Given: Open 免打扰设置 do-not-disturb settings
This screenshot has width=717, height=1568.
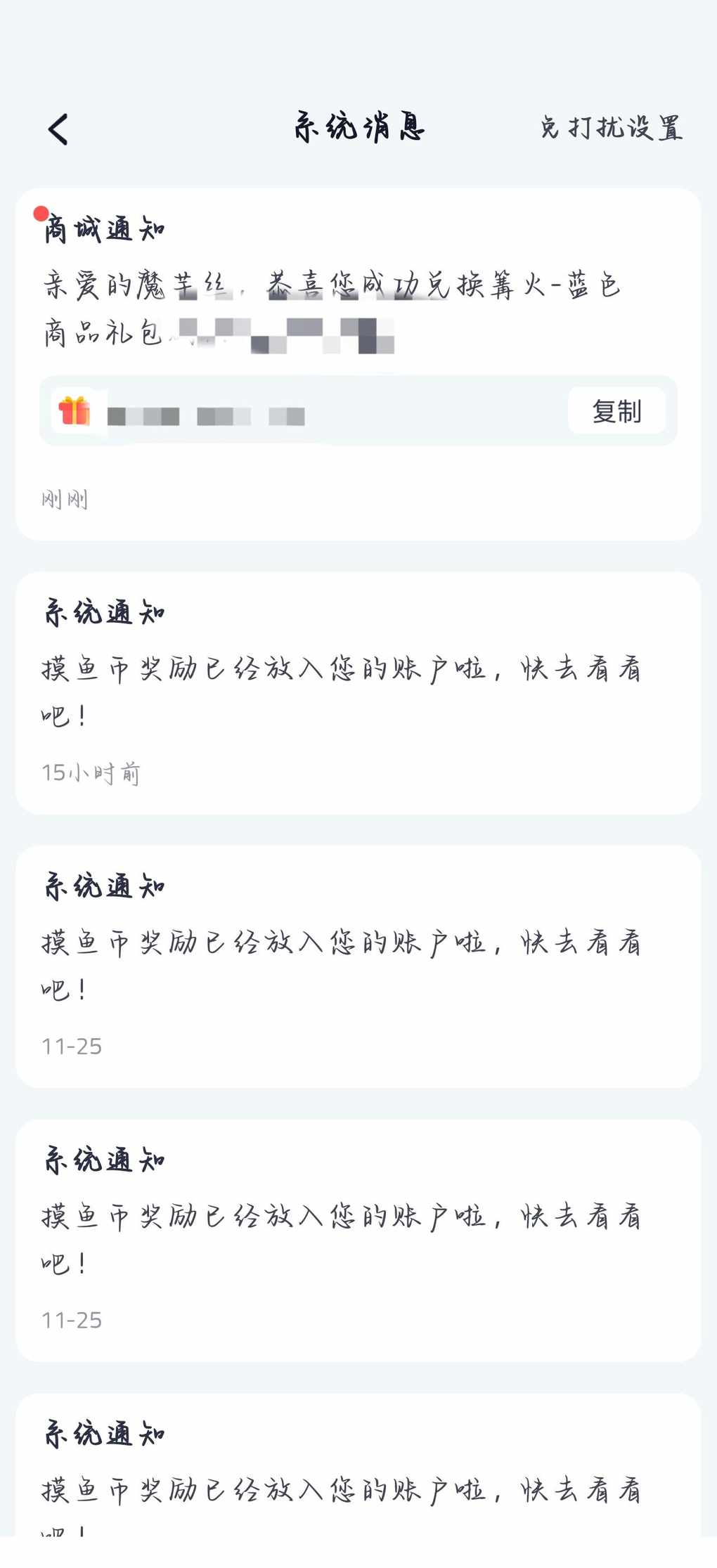Looking at the screenshot, I should pyautogui.click(x=611, y=128).
